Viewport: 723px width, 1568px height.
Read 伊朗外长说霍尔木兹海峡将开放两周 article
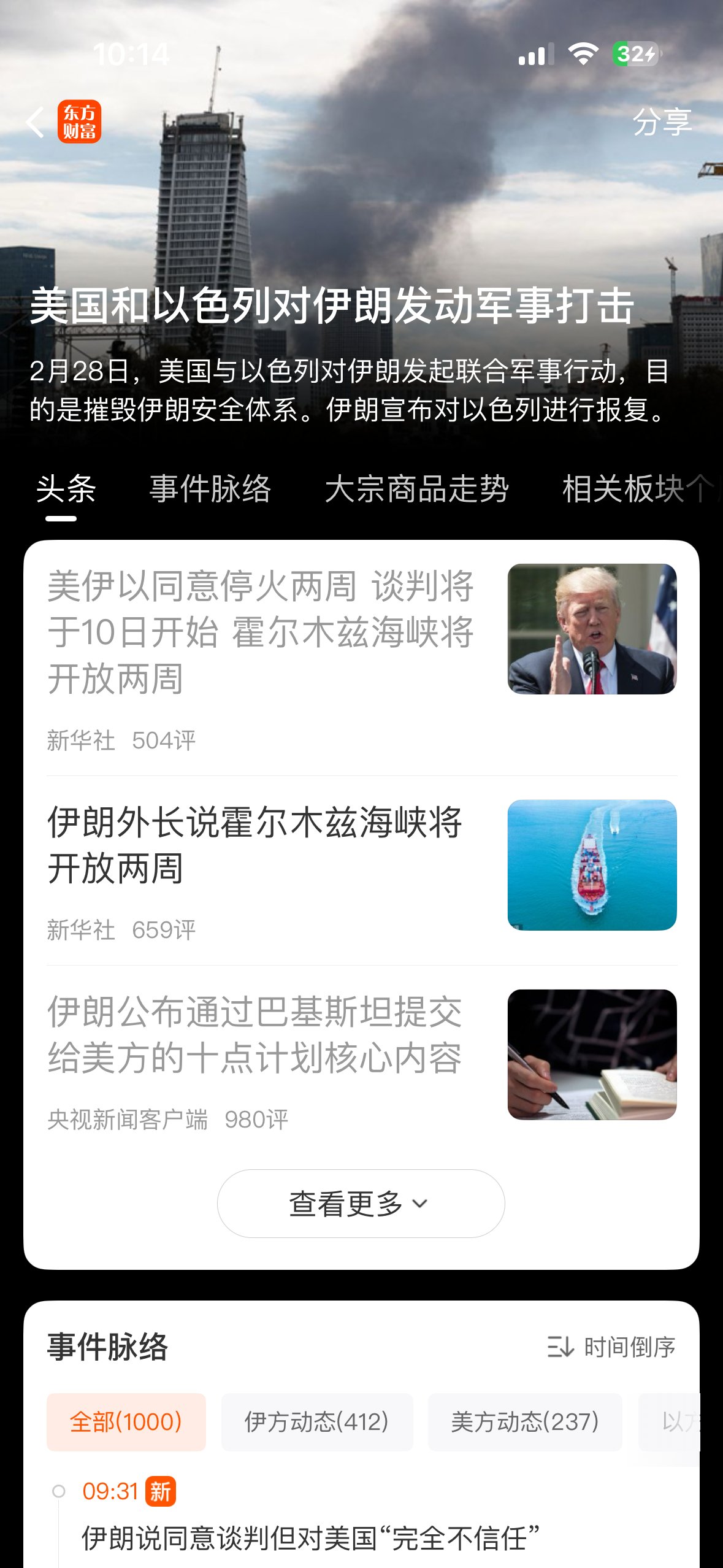click(254, 845)
